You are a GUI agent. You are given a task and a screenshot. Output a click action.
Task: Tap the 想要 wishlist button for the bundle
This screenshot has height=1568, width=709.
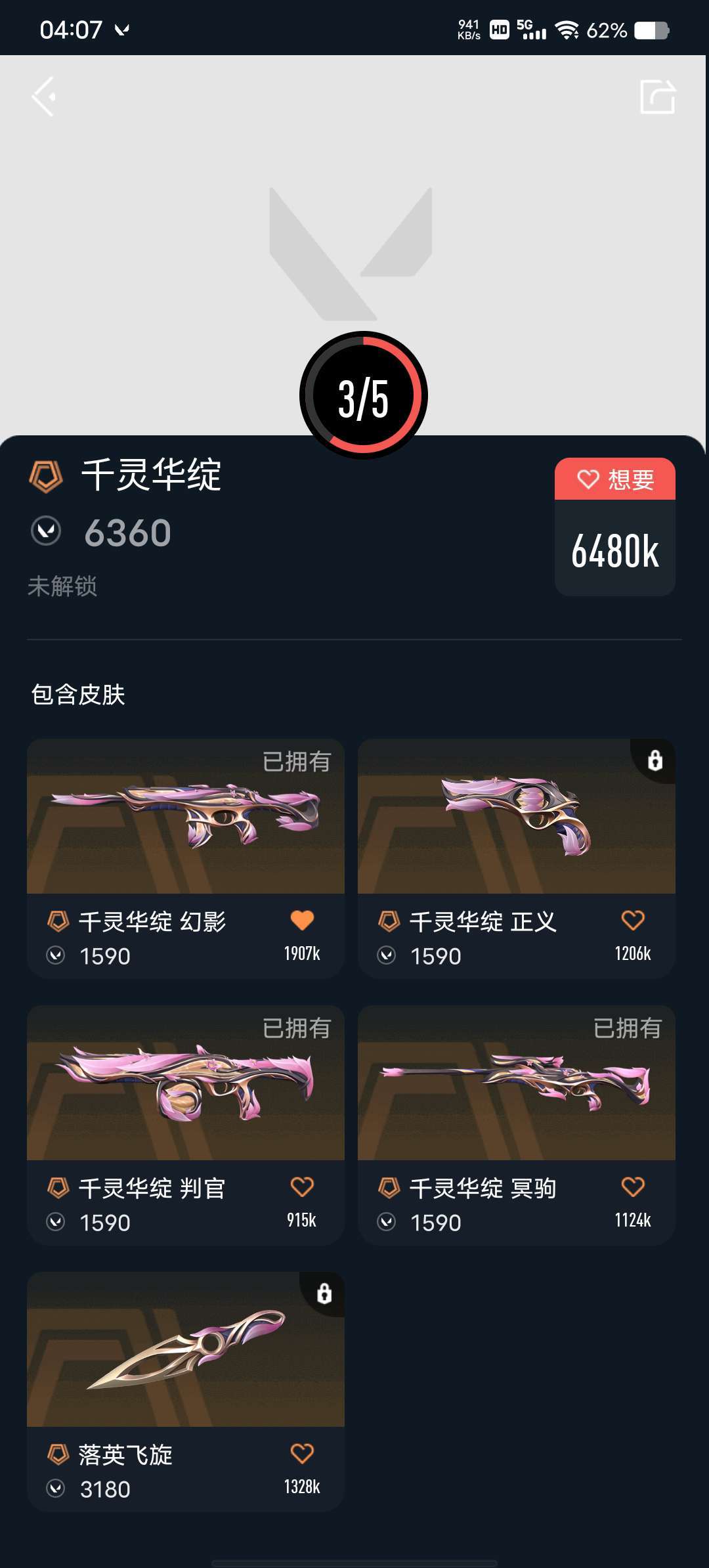pyautogui.click(x=615, y=479)
